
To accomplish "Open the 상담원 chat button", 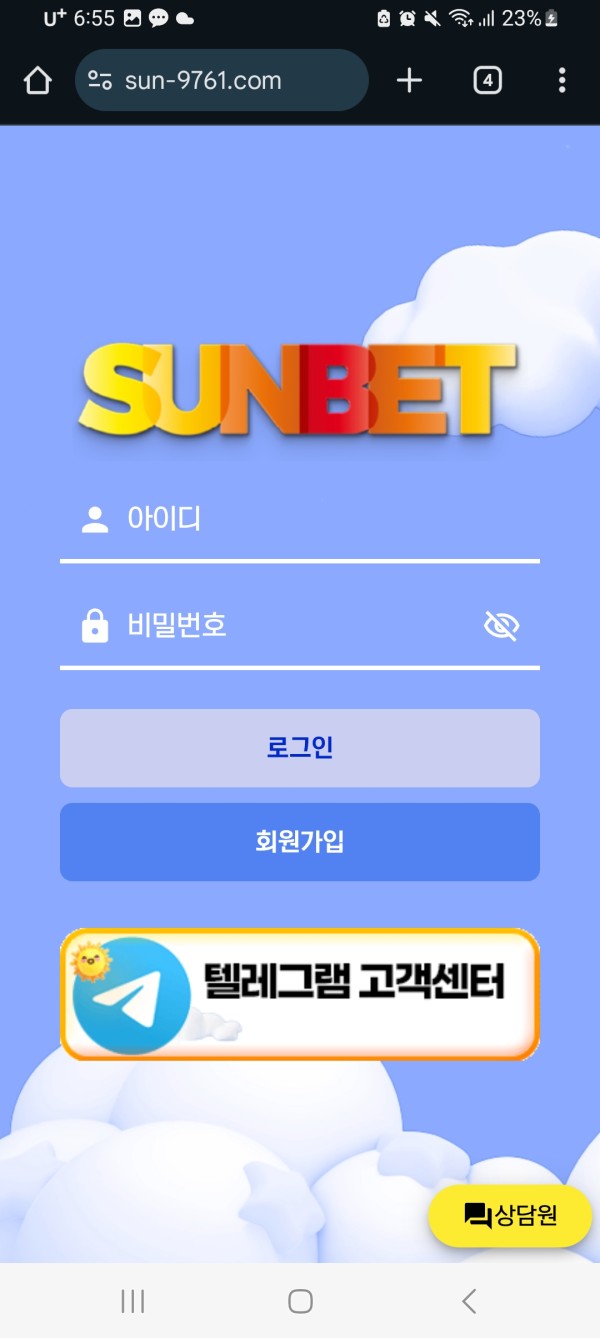I will click(x=510, y=1215).
